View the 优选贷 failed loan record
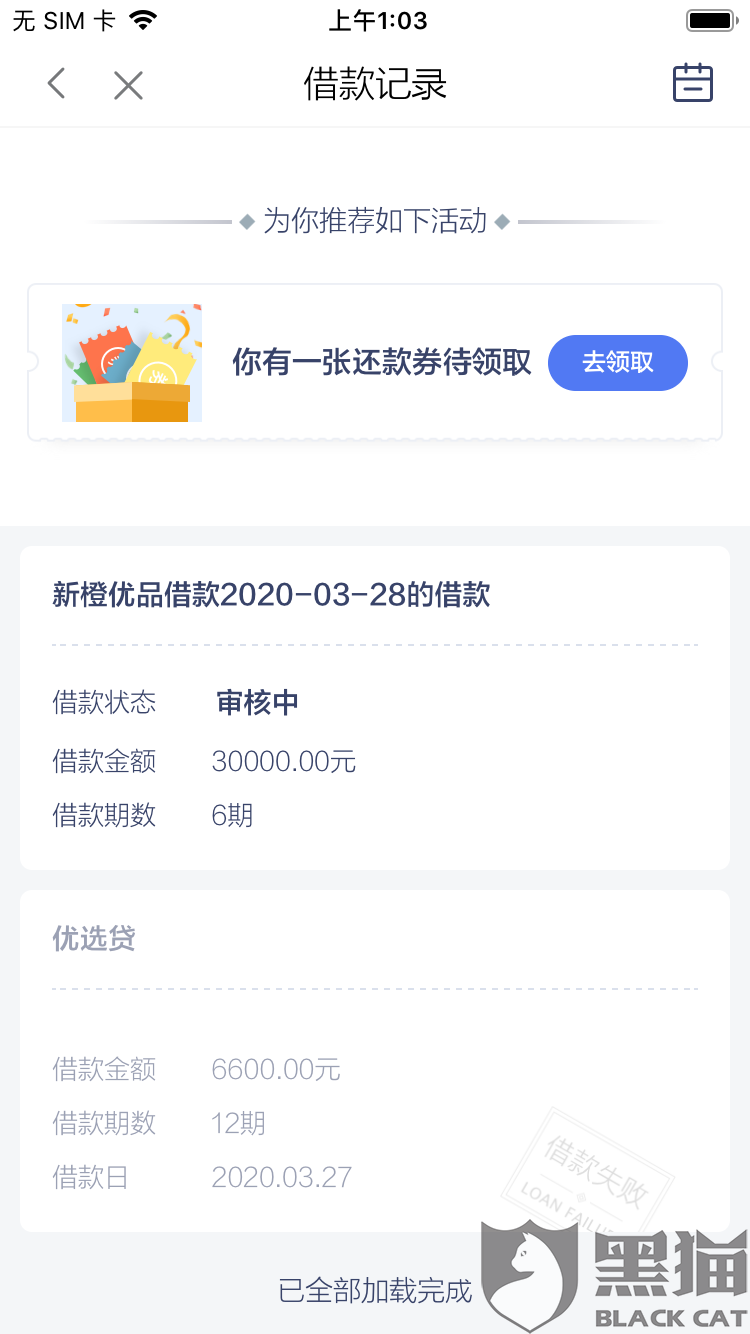The width and height of the screenshot is (750, 1334). point(374,1060)
